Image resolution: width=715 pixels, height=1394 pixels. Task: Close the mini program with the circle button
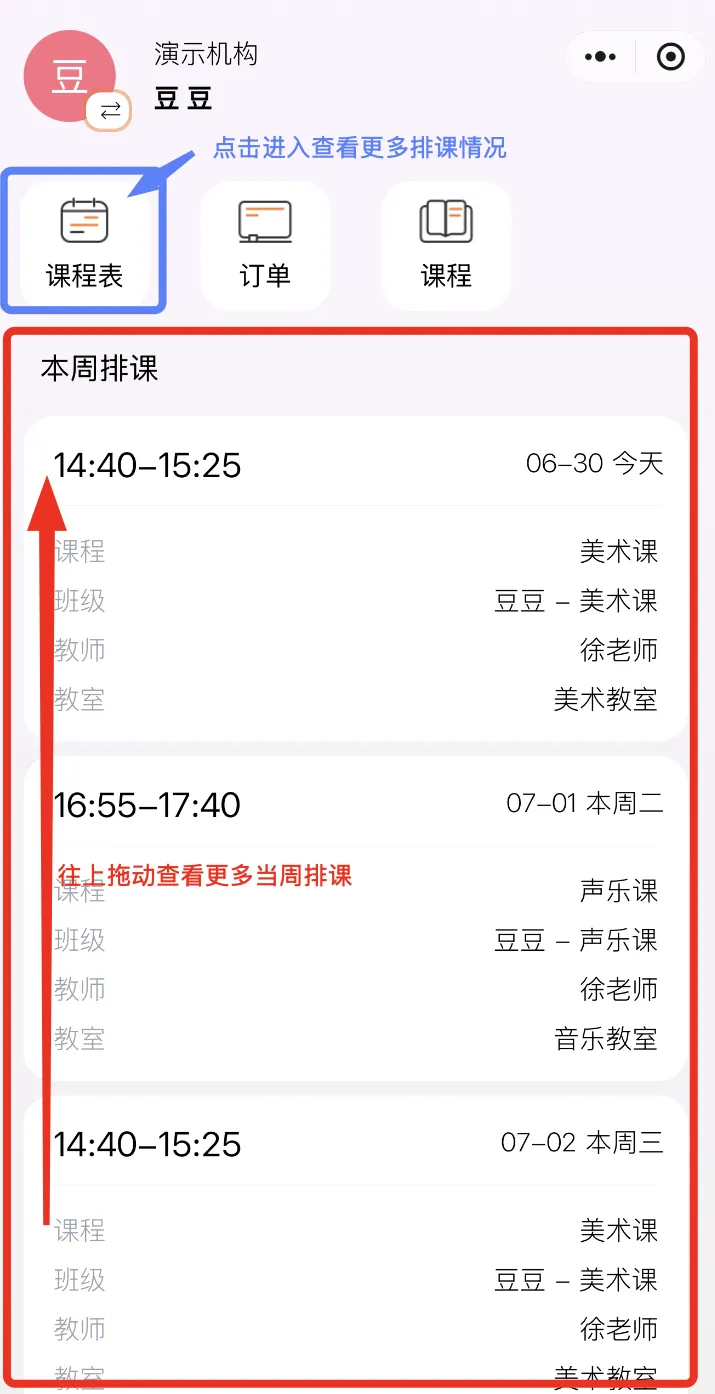[x=670, y=57]
